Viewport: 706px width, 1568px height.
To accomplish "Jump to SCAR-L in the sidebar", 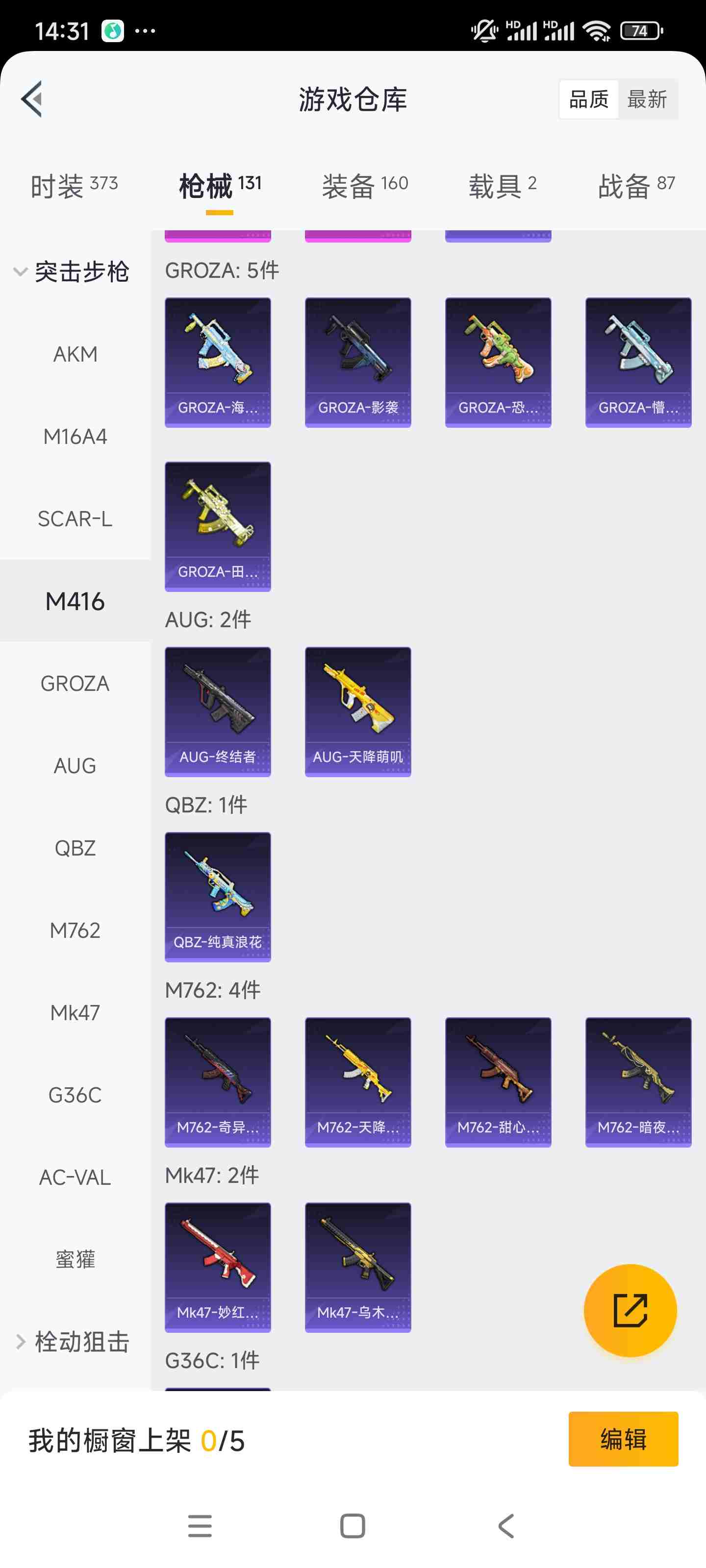I will click(75, 518).
